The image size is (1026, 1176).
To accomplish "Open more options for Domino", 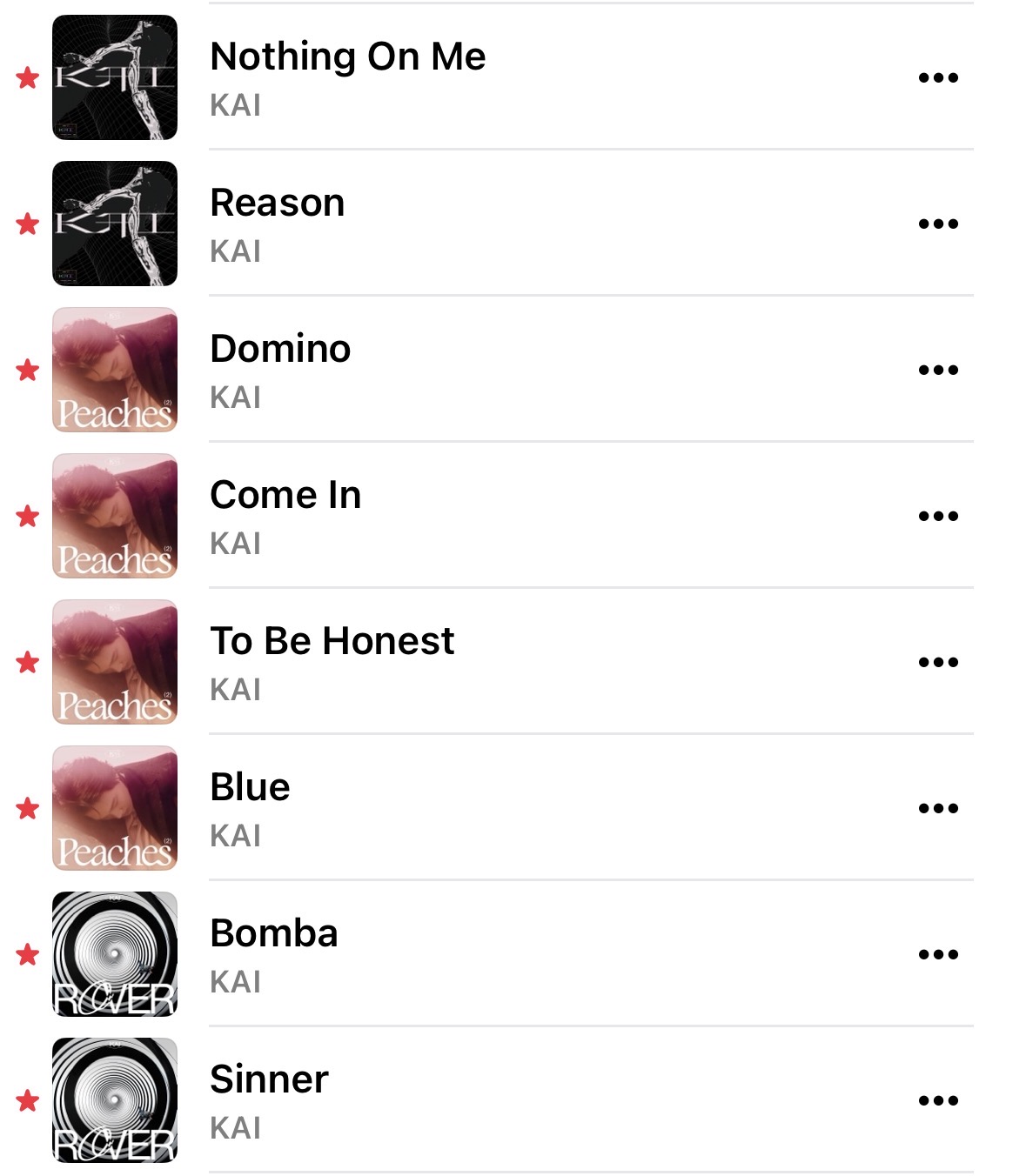I will tap(938, 371).
